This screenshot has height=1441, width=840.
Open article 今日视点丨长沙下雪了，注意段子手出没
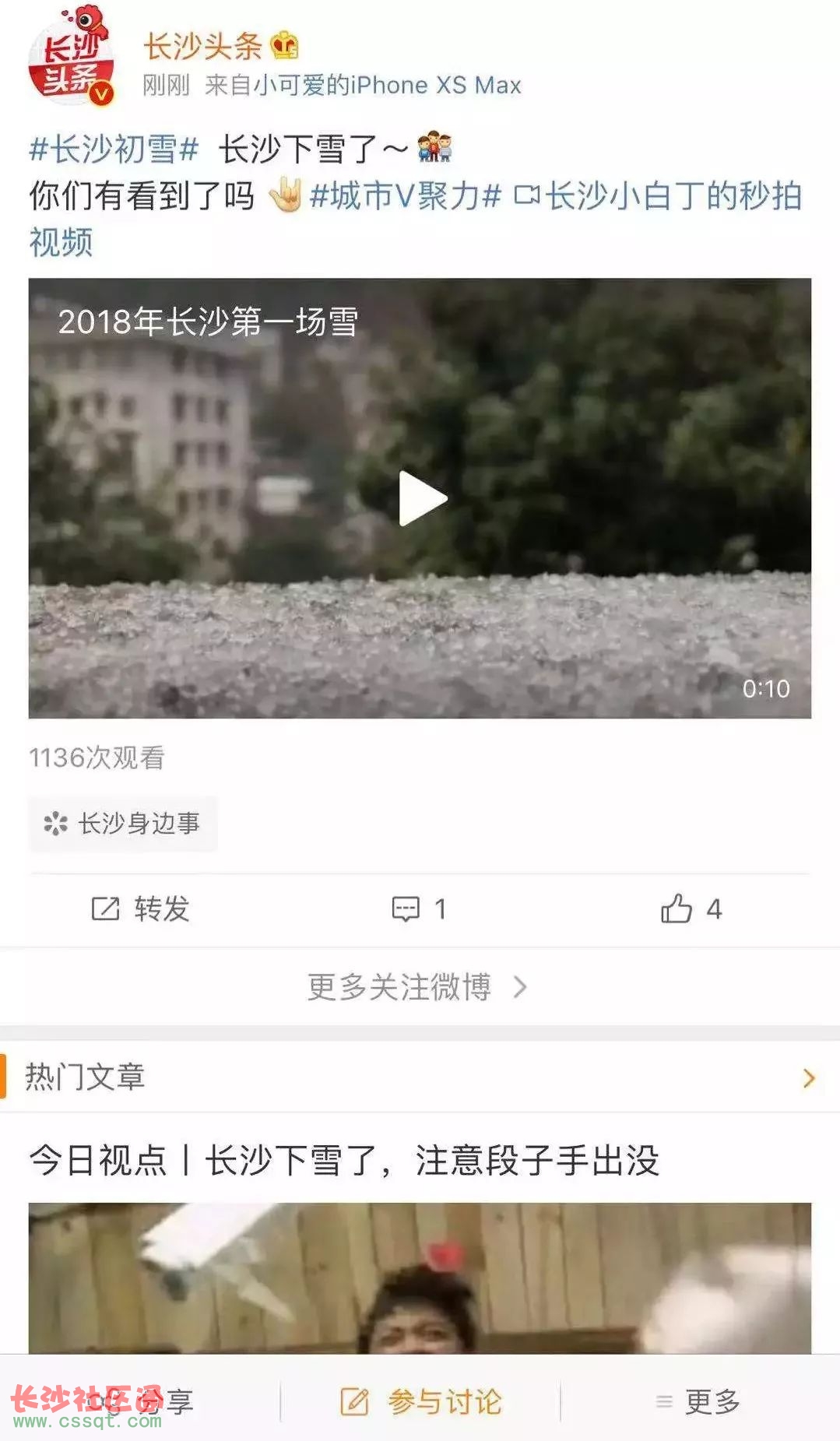click(344, 1160)
